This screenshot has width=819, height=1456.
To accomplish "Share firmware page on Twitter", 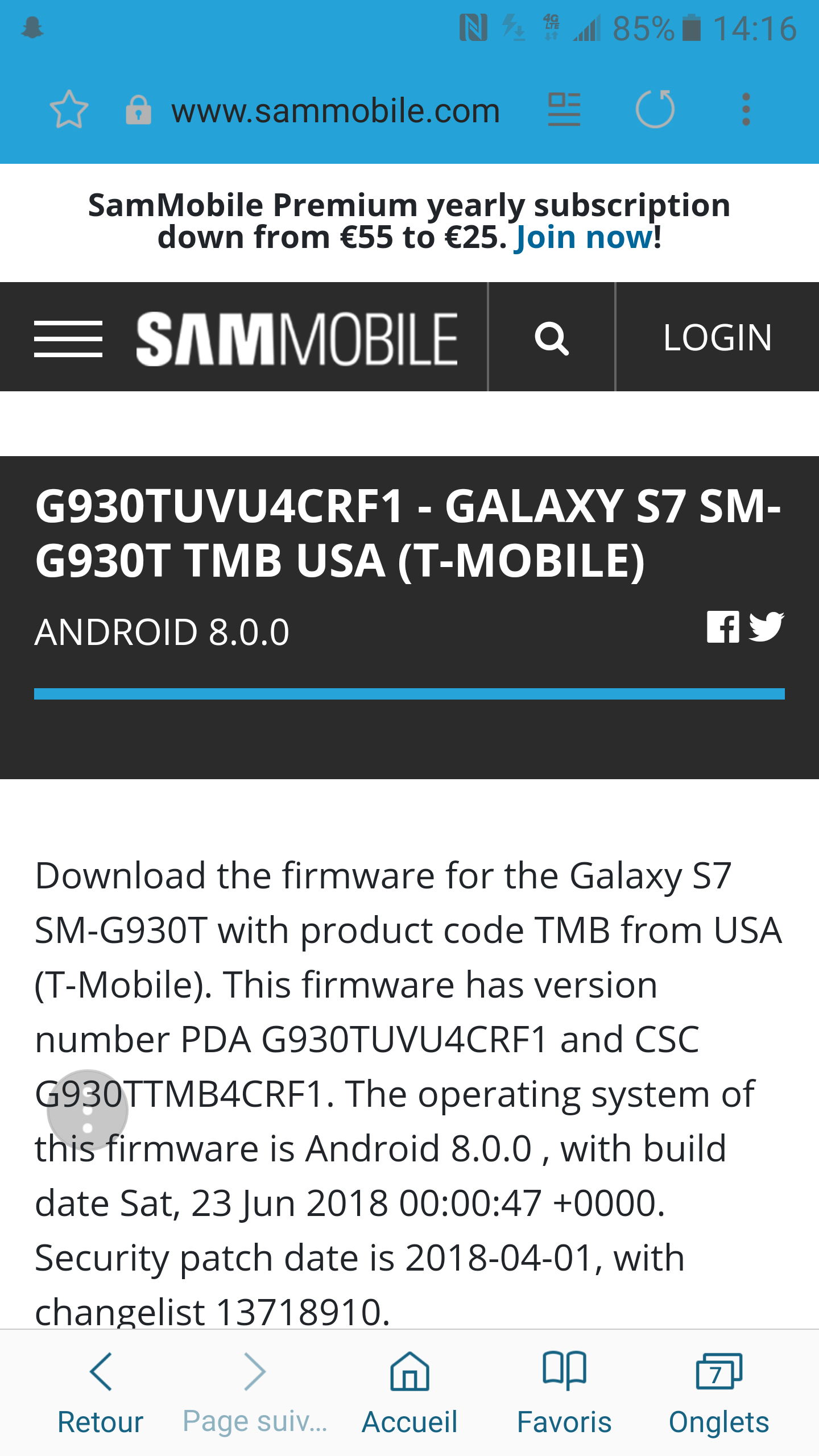I will tap(766, 627).
